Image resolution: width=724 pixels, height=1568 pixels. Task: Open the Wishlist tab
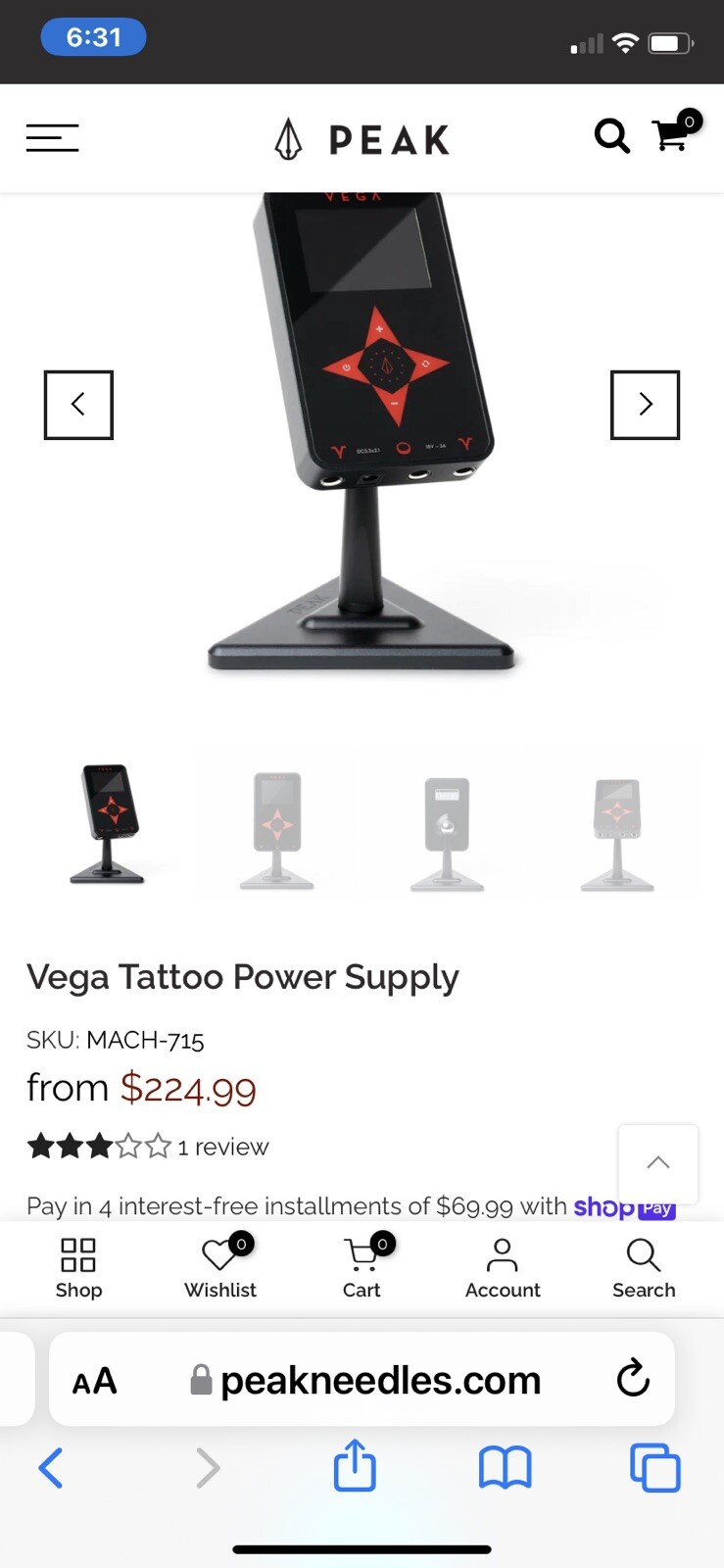(220, 1268)
